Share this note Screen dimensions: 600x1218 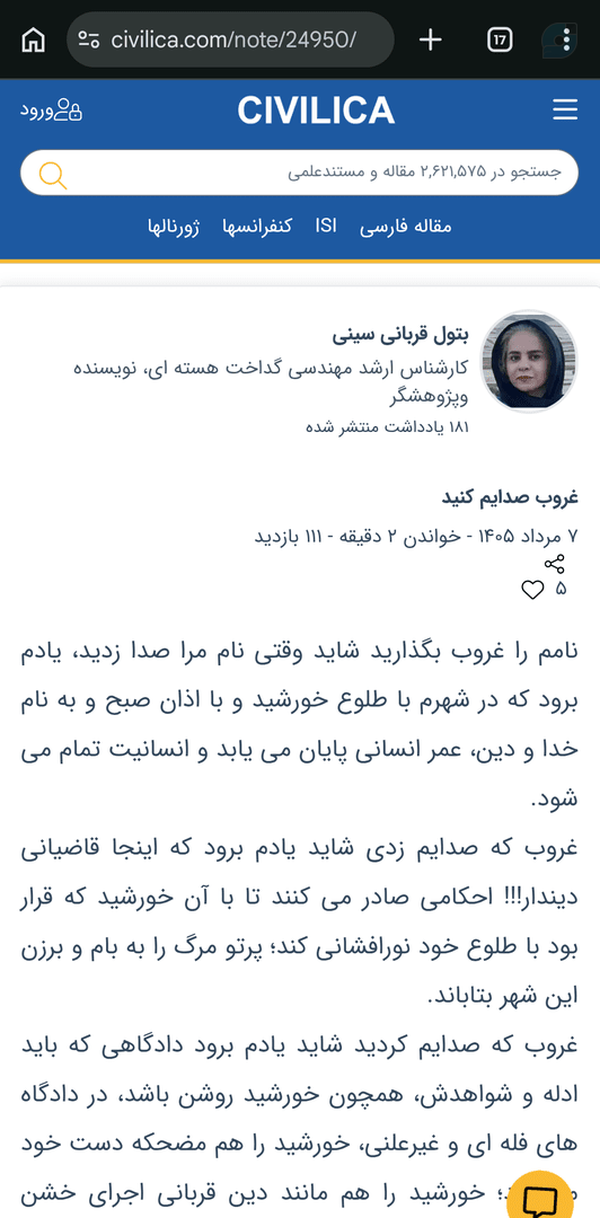click(555, 563)
